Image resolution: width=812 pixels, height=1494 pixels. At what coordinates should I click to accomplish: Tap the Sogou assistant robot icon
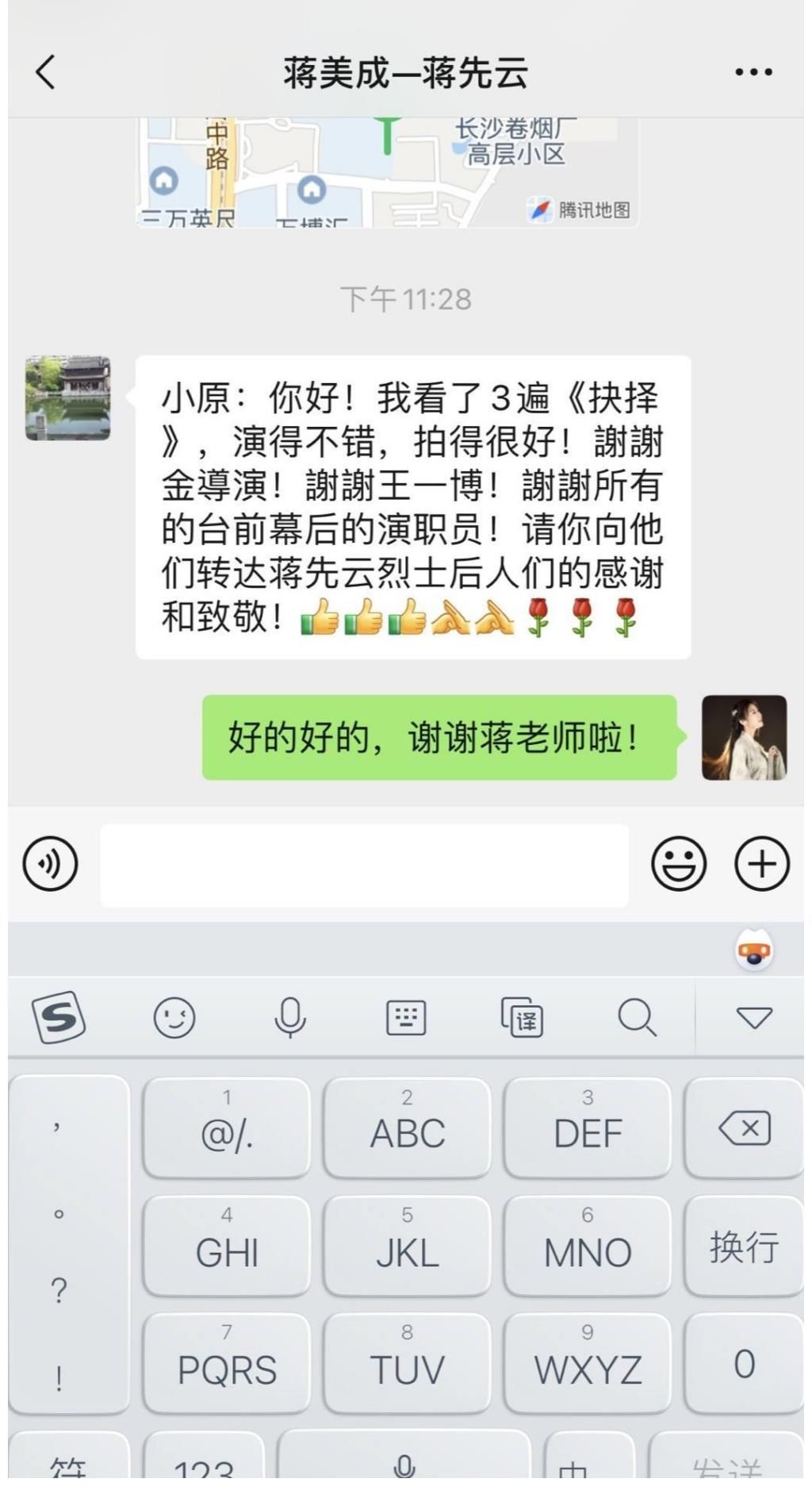coord(755,949)
